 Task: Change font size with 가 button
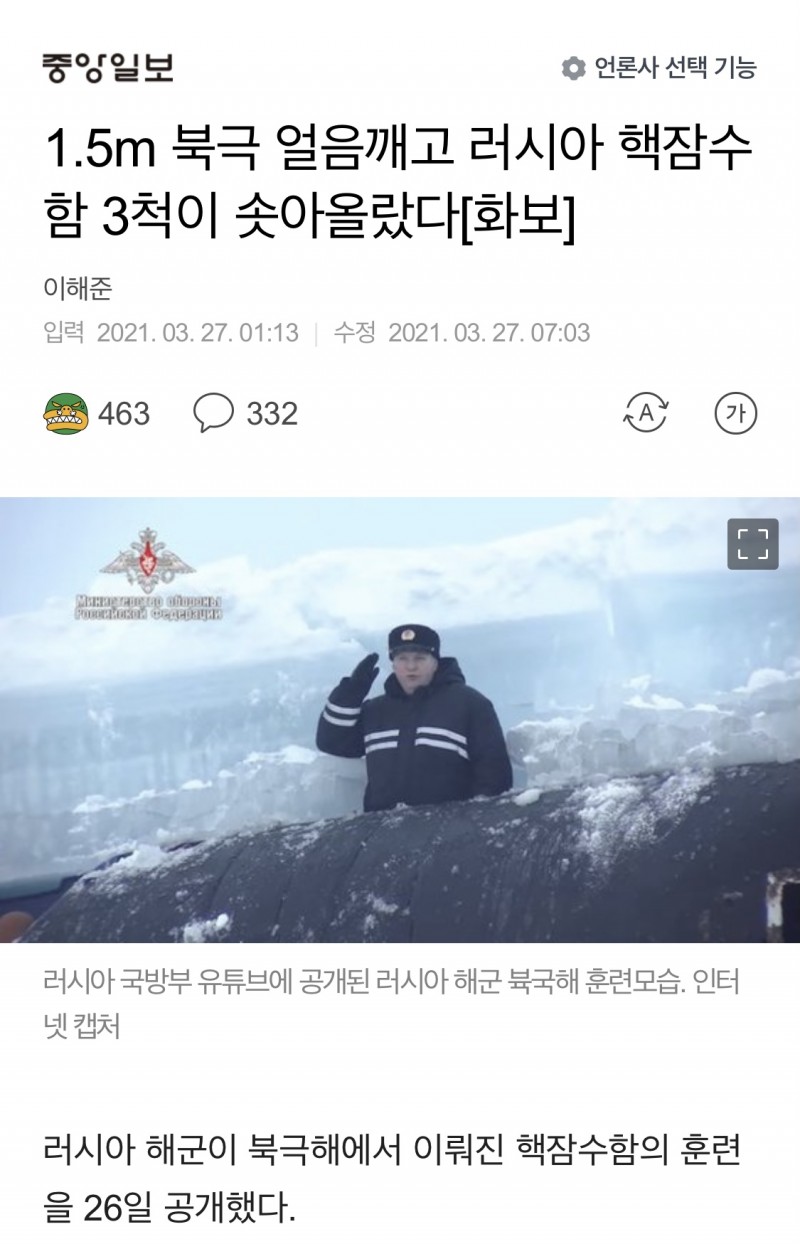click(736, 413)
